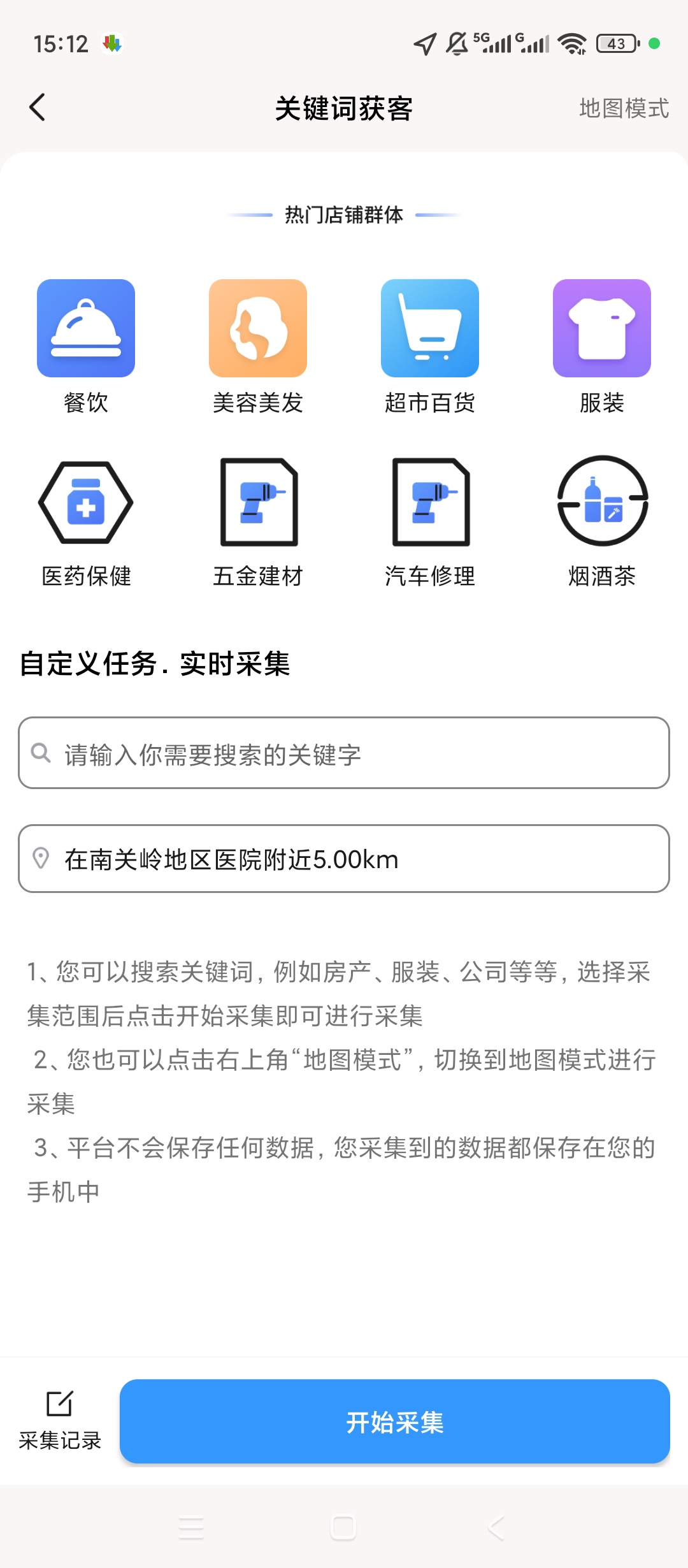The image size is (688, 1568).
Task: Start collecting with 开始采集 button
Action: pos(395,1421)
